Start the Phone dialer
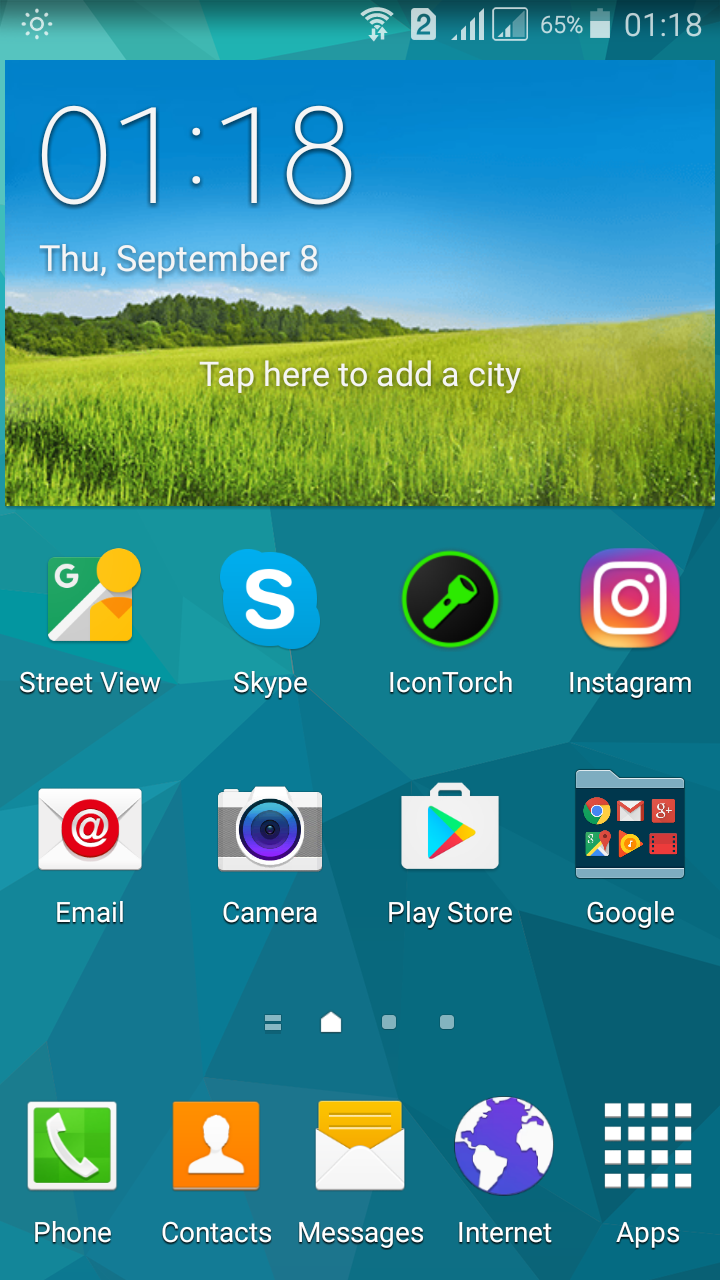 point(72,1145)
